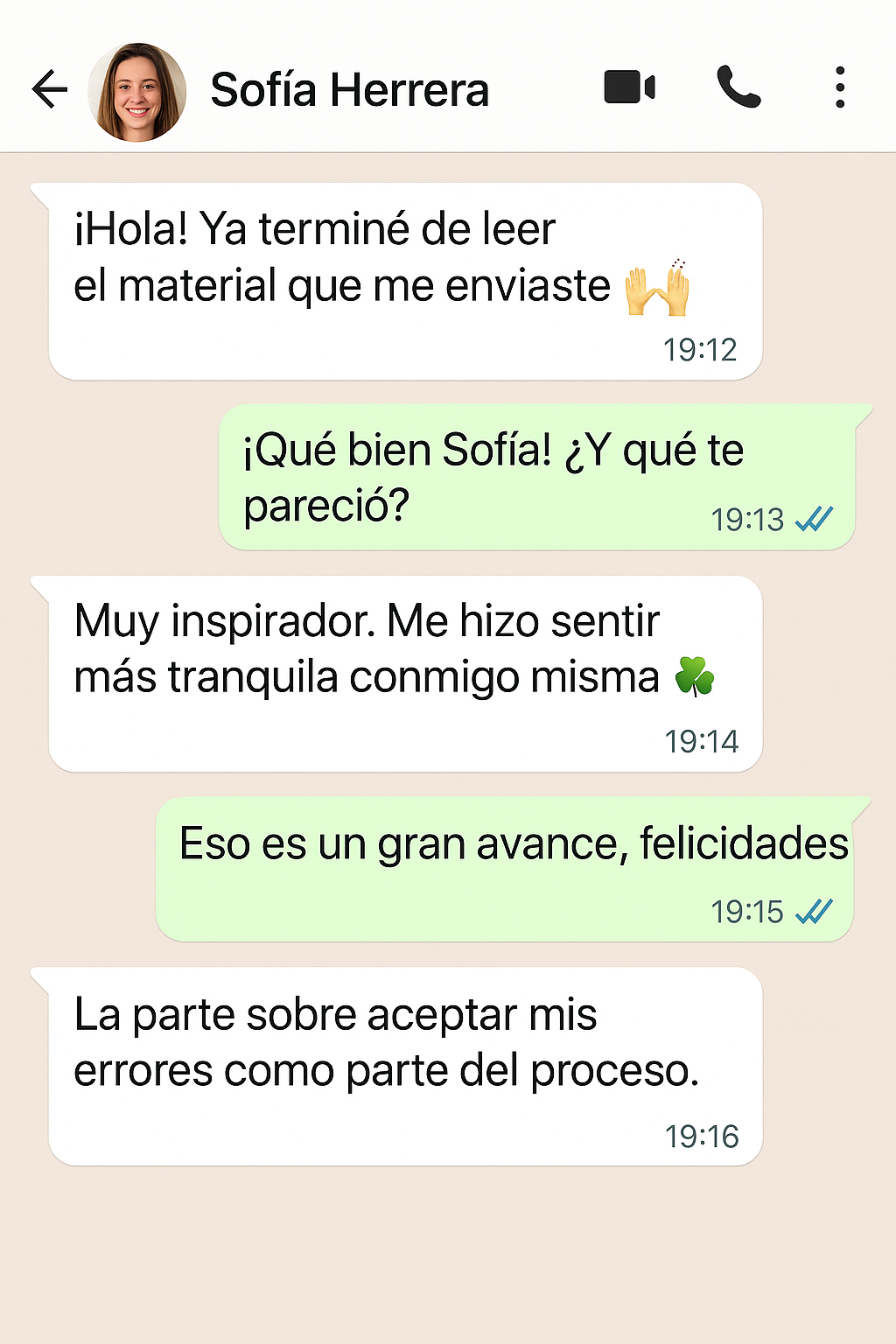
Task: Start a video call with Sofía
Action: coord(629,87)
